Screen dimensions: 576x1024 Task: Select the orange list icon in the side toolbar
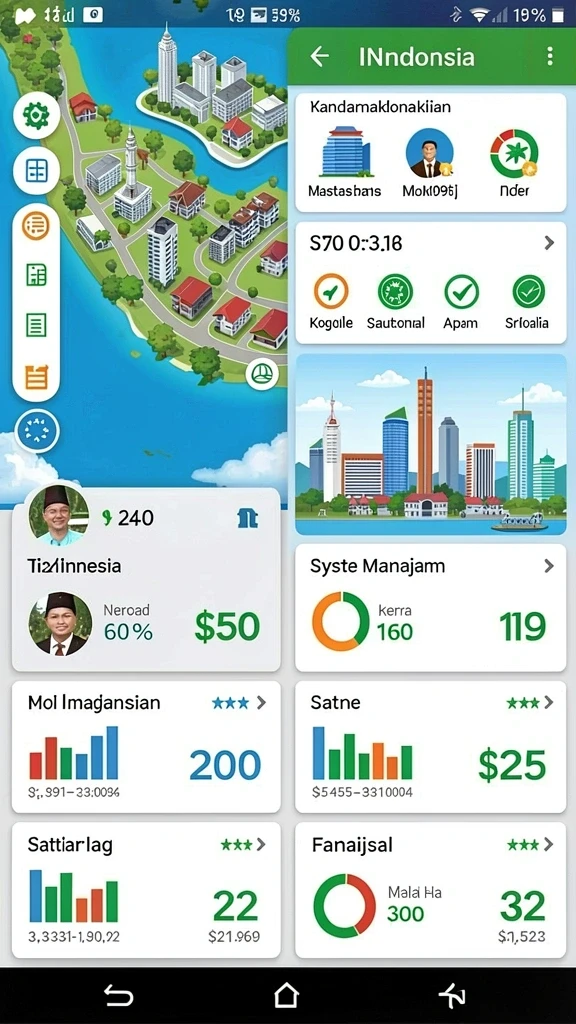pyautogui.click(x=36, y=227)
